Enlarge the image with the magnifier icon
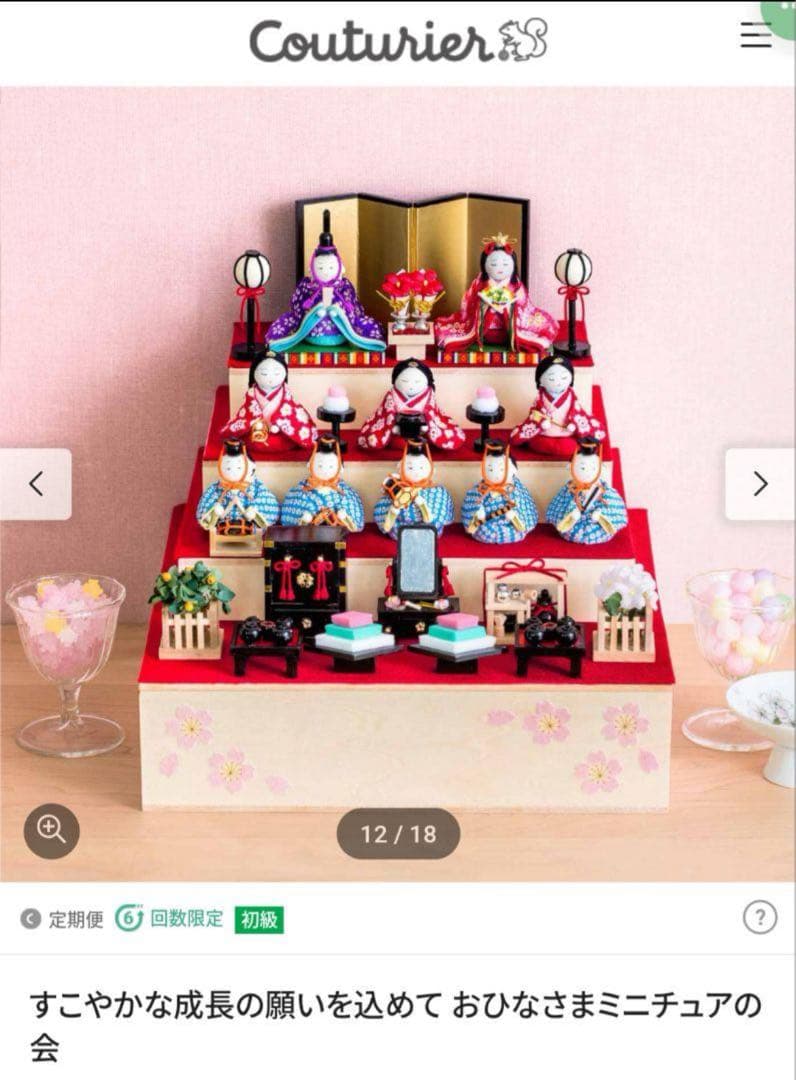796x1080 pixels. coord(51,831)
